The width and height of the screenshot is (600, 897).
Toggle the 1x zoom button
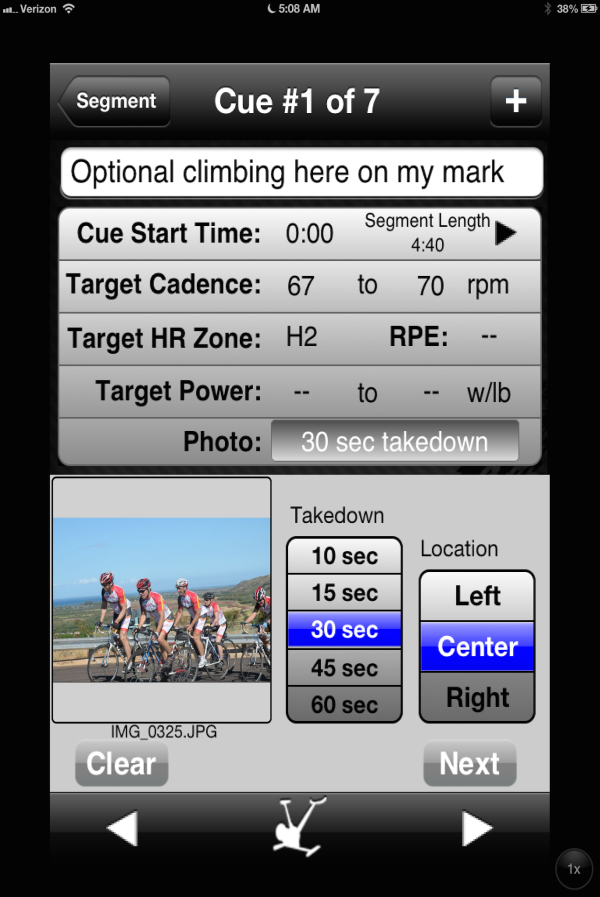point(574,869)
